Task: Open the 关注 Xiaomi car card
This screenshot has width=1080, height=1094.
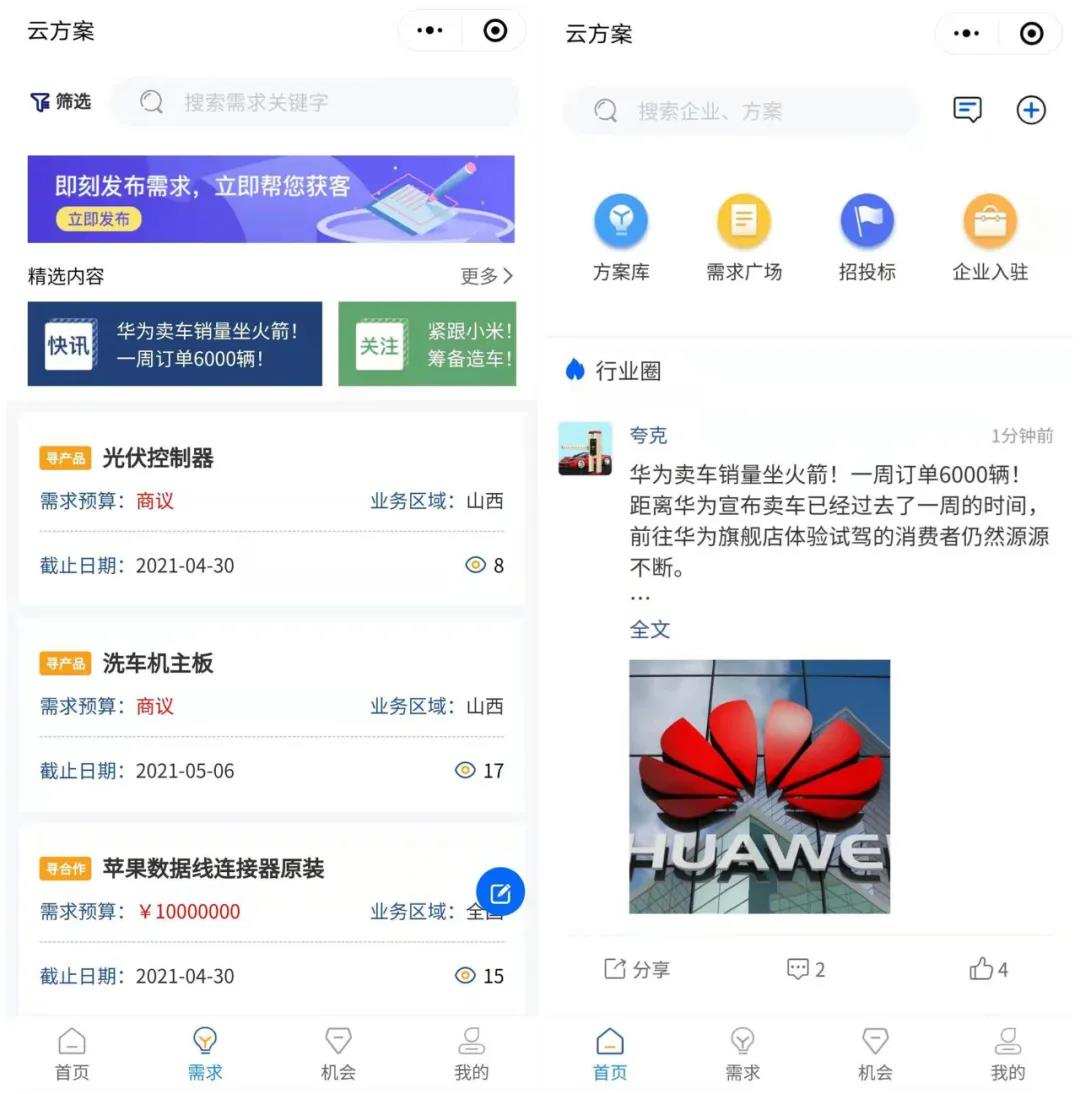Action: [427, 344]
